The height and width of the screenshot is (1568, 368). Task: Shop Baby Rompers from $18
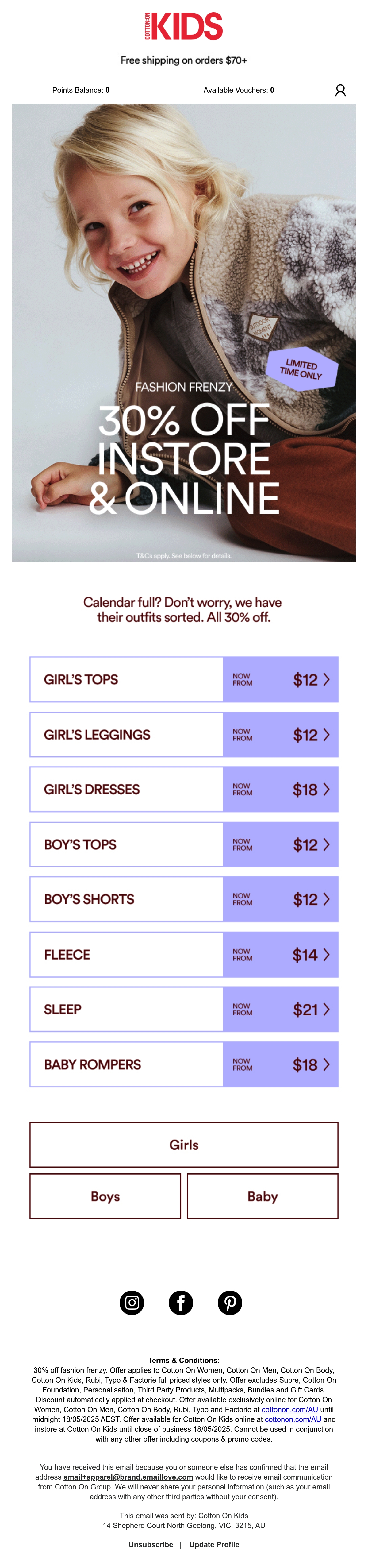click(184, 1064)
